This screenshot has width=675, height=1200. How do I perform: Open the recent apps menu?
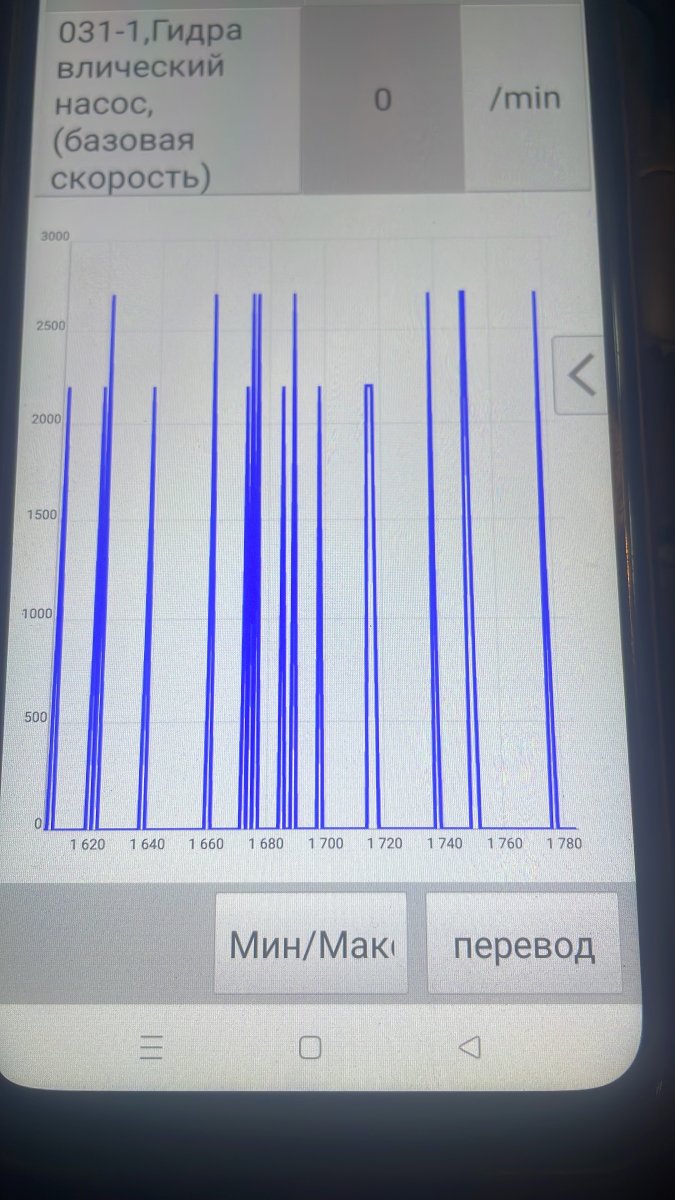click(151, 1047)
